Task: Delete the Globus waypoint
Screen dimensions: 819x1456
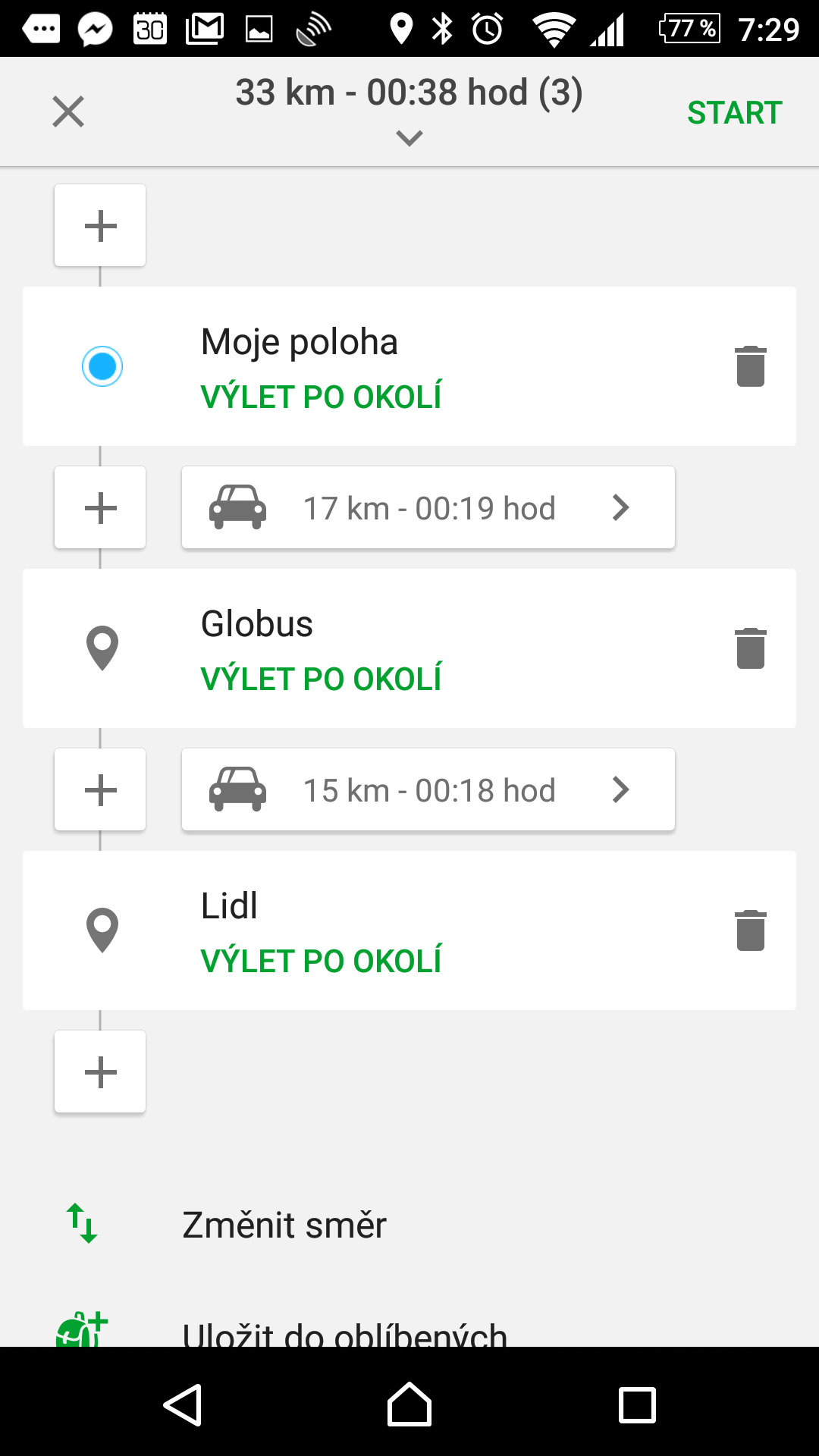Action: [751, 648]
